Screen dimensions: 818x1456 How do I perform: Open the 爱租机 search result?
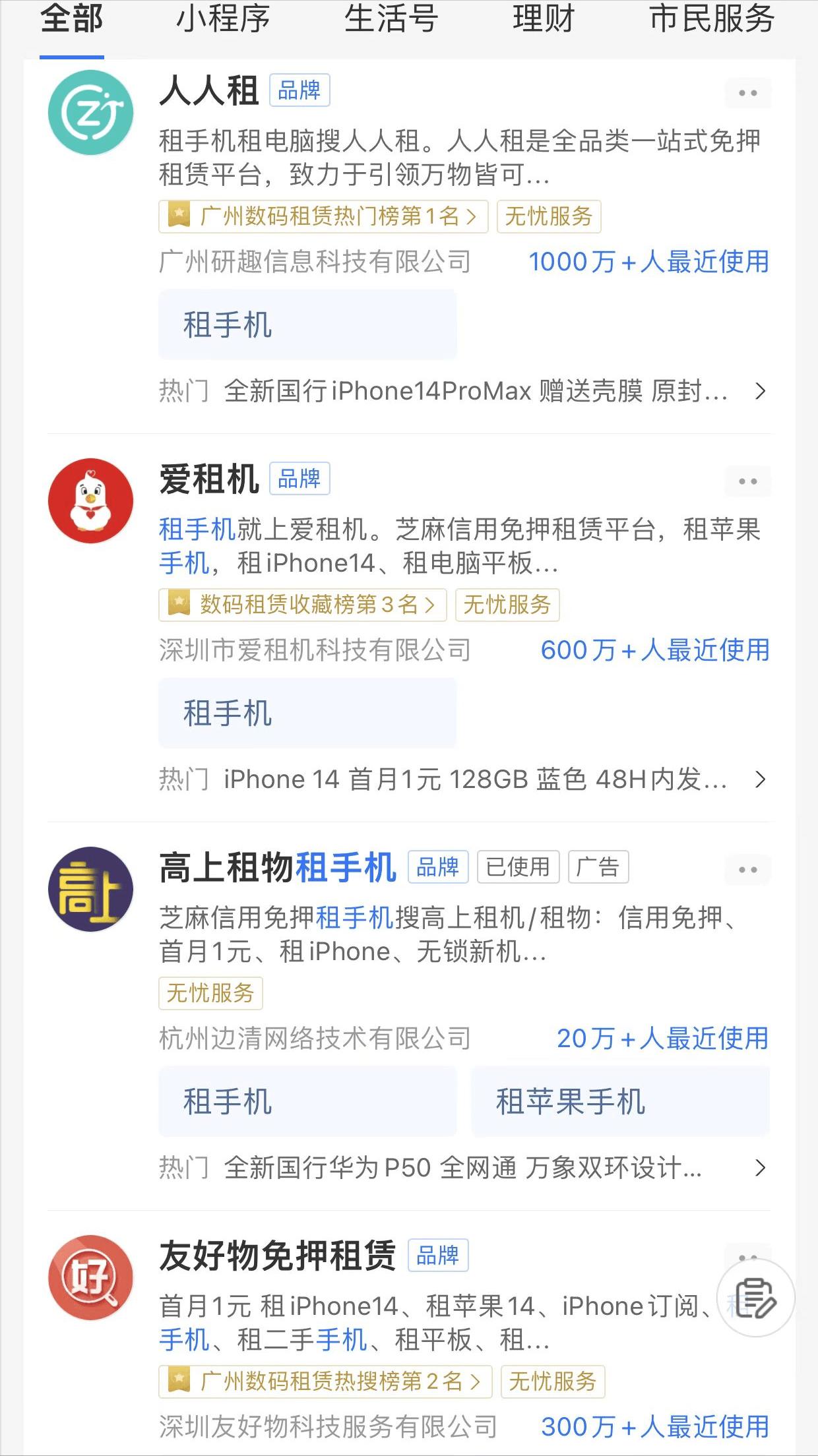point(209,479)
